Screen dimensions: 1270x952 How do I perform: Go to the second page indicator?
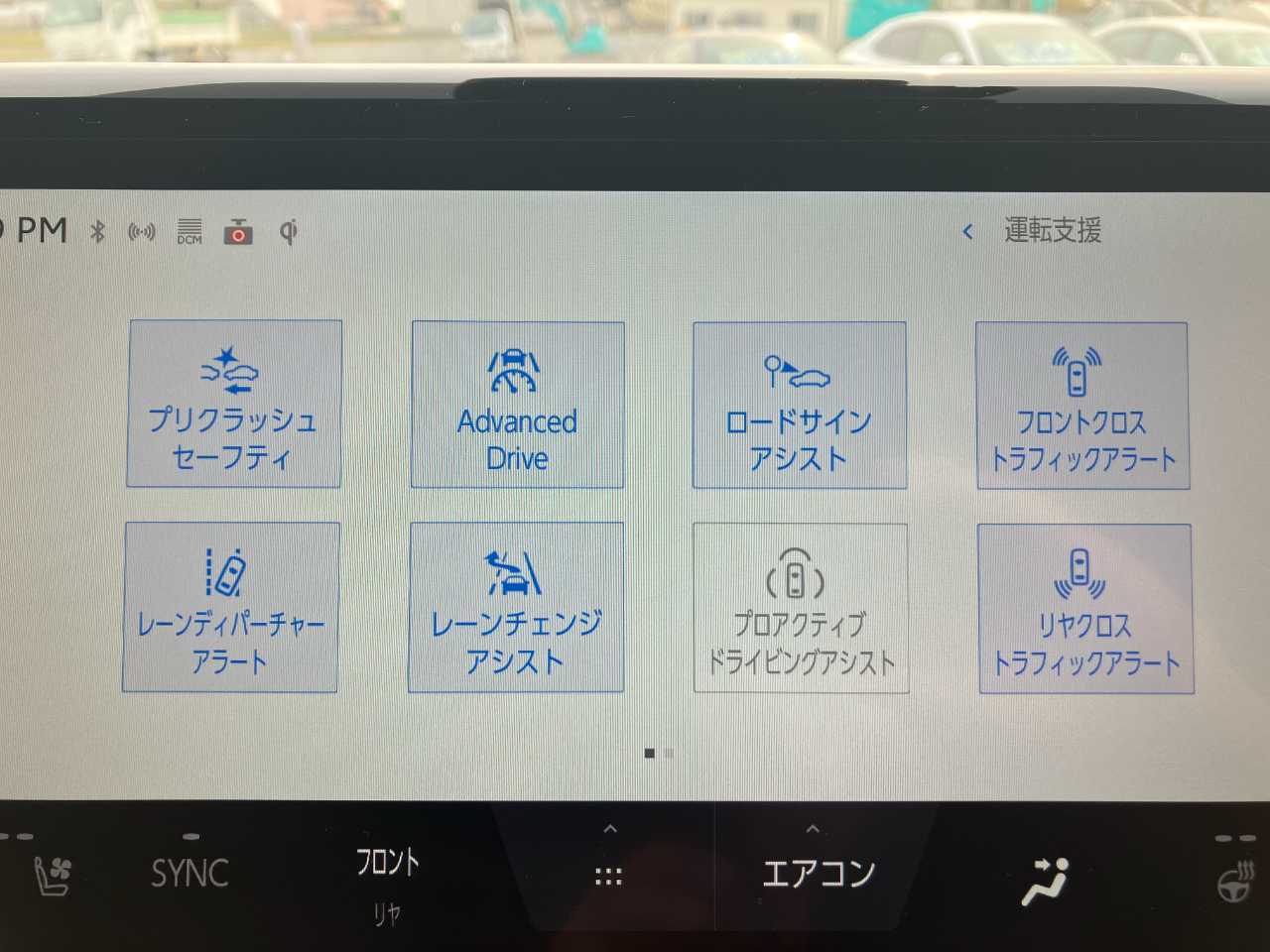pos(669,754)
